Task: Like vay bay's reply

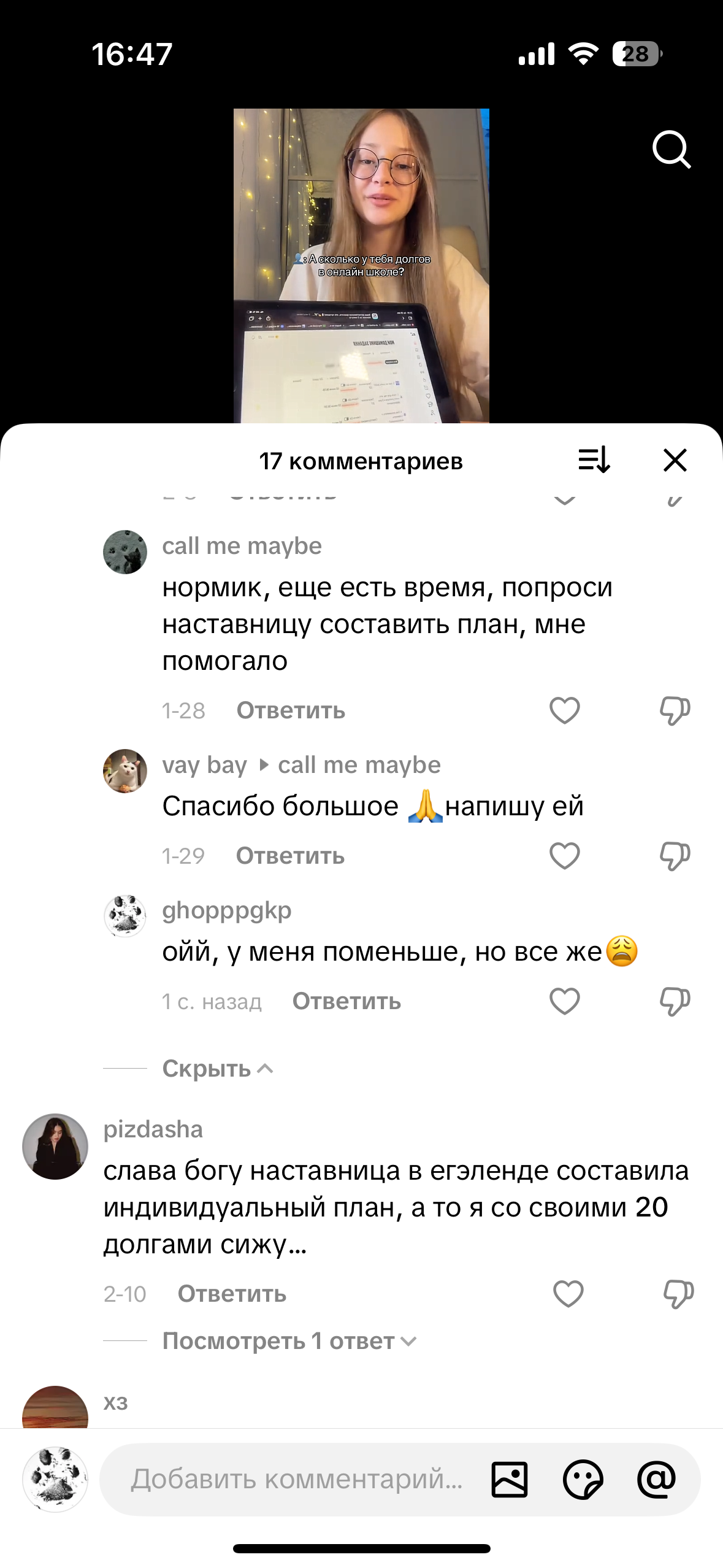Action: 564,856
